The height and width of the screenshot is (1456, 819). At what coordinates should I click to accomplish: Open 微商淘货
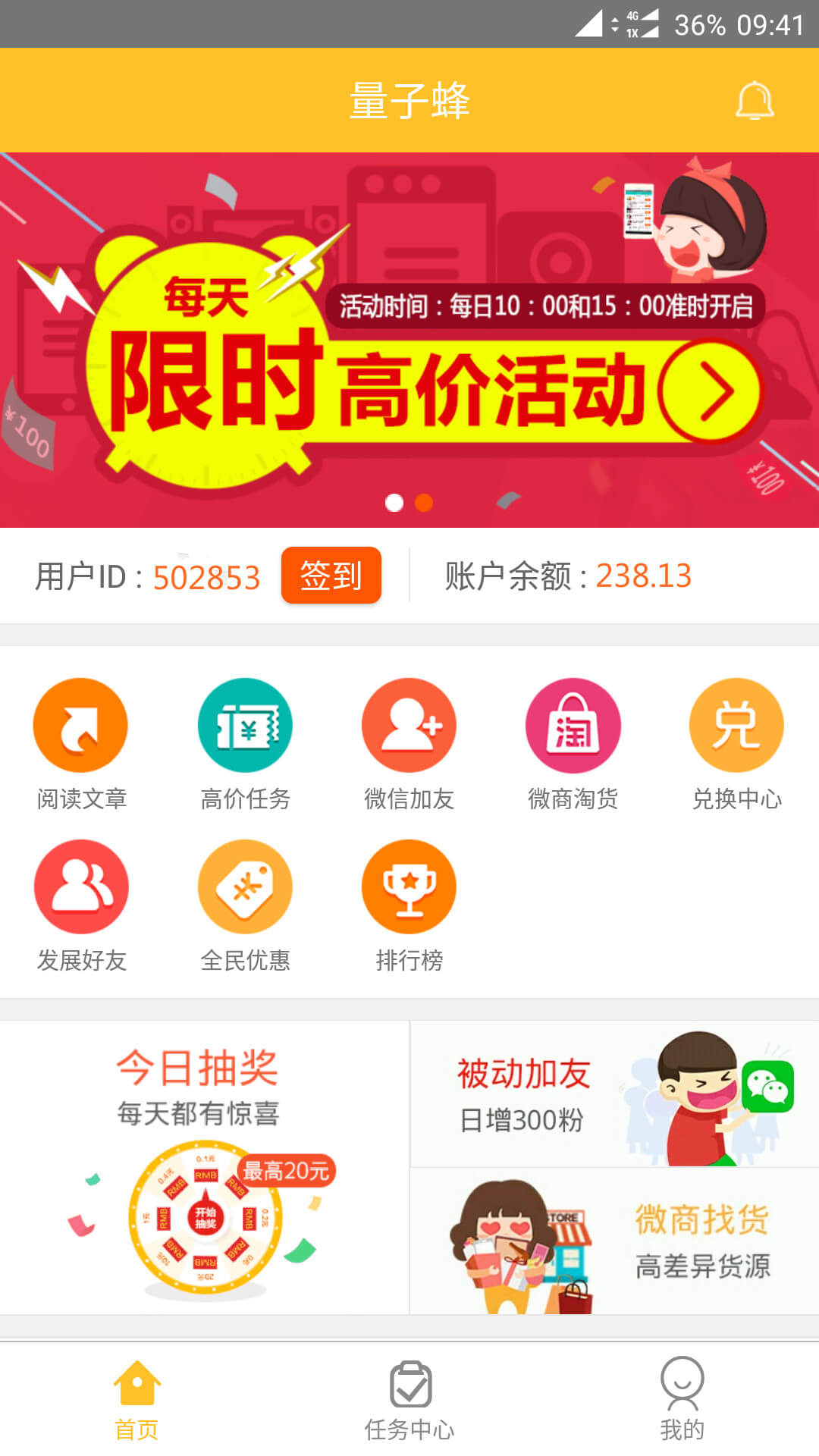[x=573, y=745]
